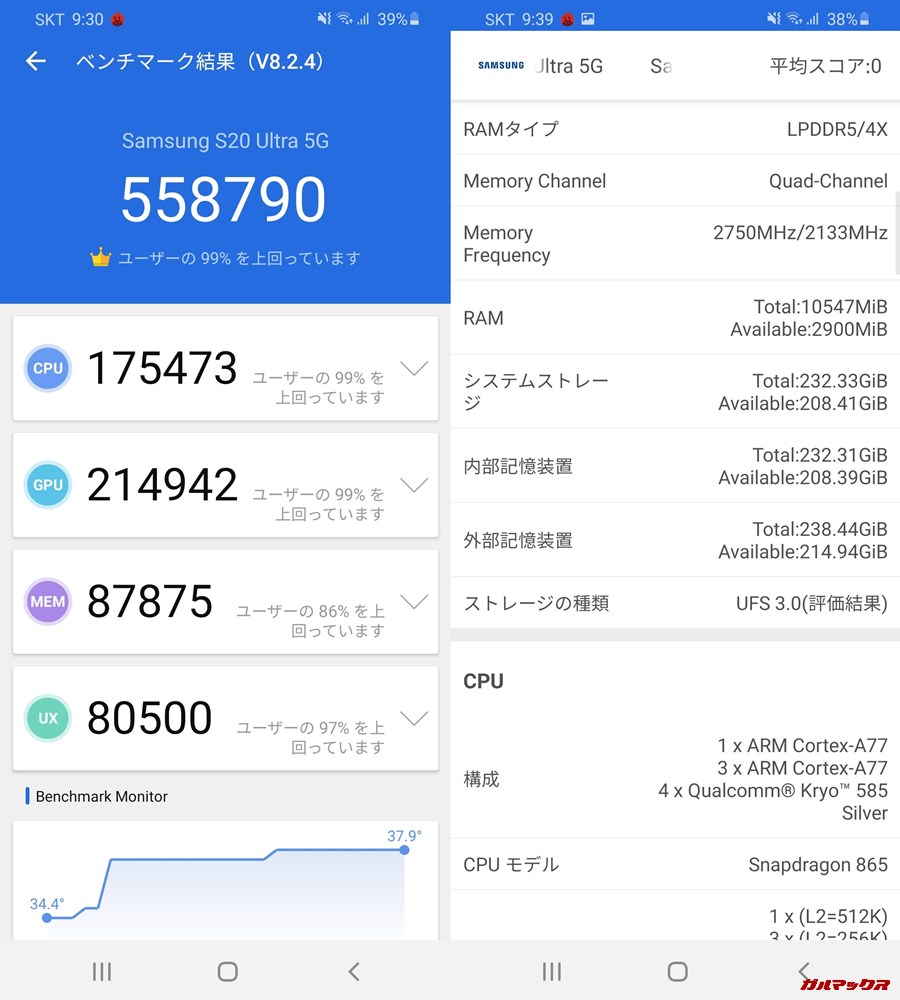Expand the GPU score details
The image size is (900, 1000).
click(414, 485)
